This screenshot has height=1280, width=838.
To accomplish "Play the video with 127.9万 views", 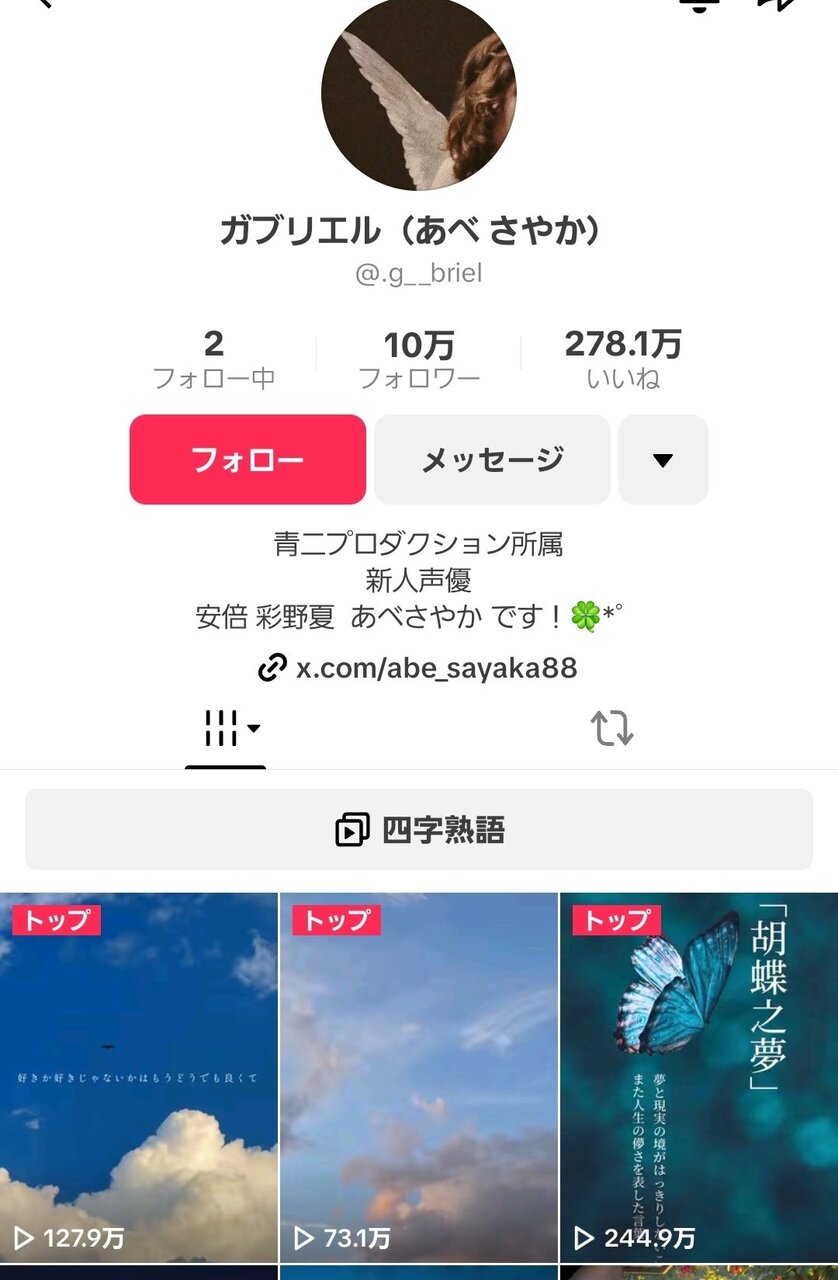I will (138, 1076).
